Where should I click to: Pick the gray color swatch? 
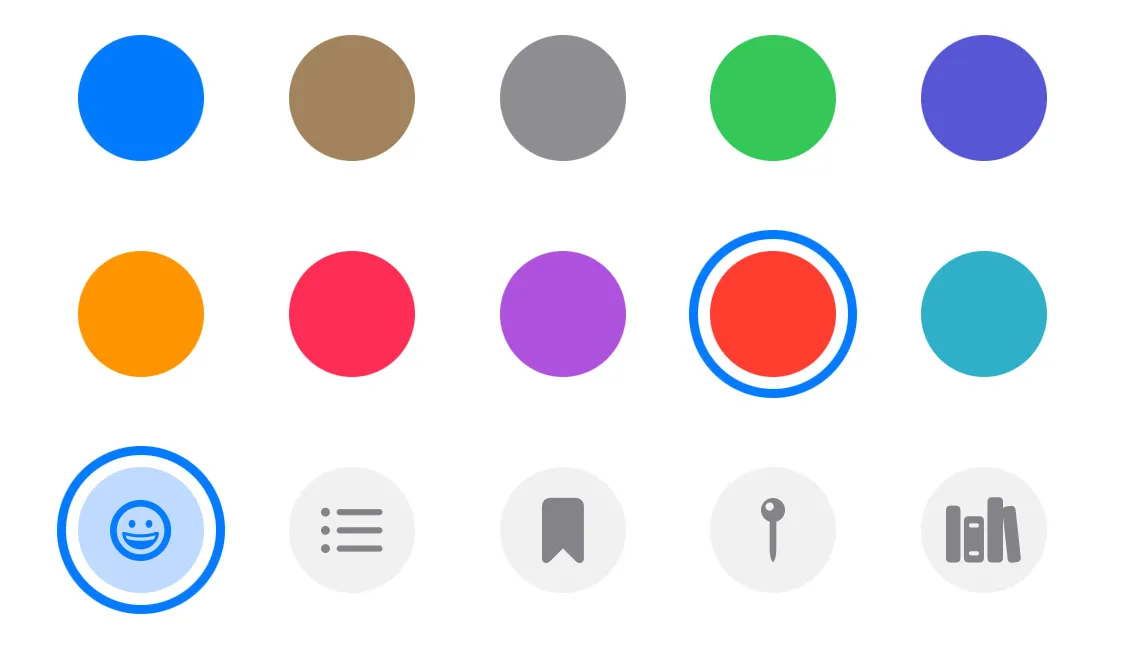coord(563,98)
